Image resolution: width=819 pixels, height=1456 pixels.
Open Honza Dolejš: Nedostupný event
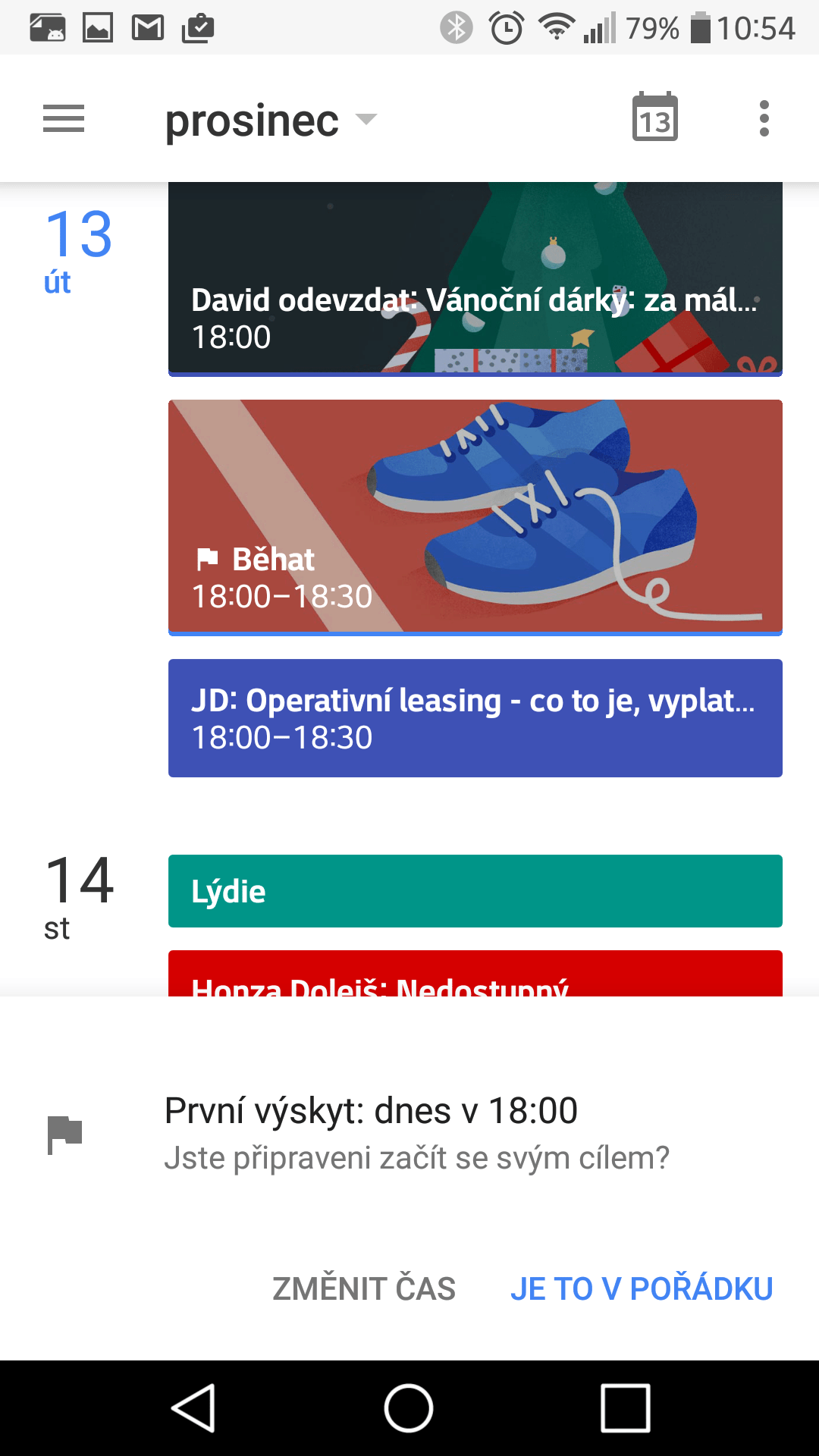pyautogui.click(x=475, y=974)
